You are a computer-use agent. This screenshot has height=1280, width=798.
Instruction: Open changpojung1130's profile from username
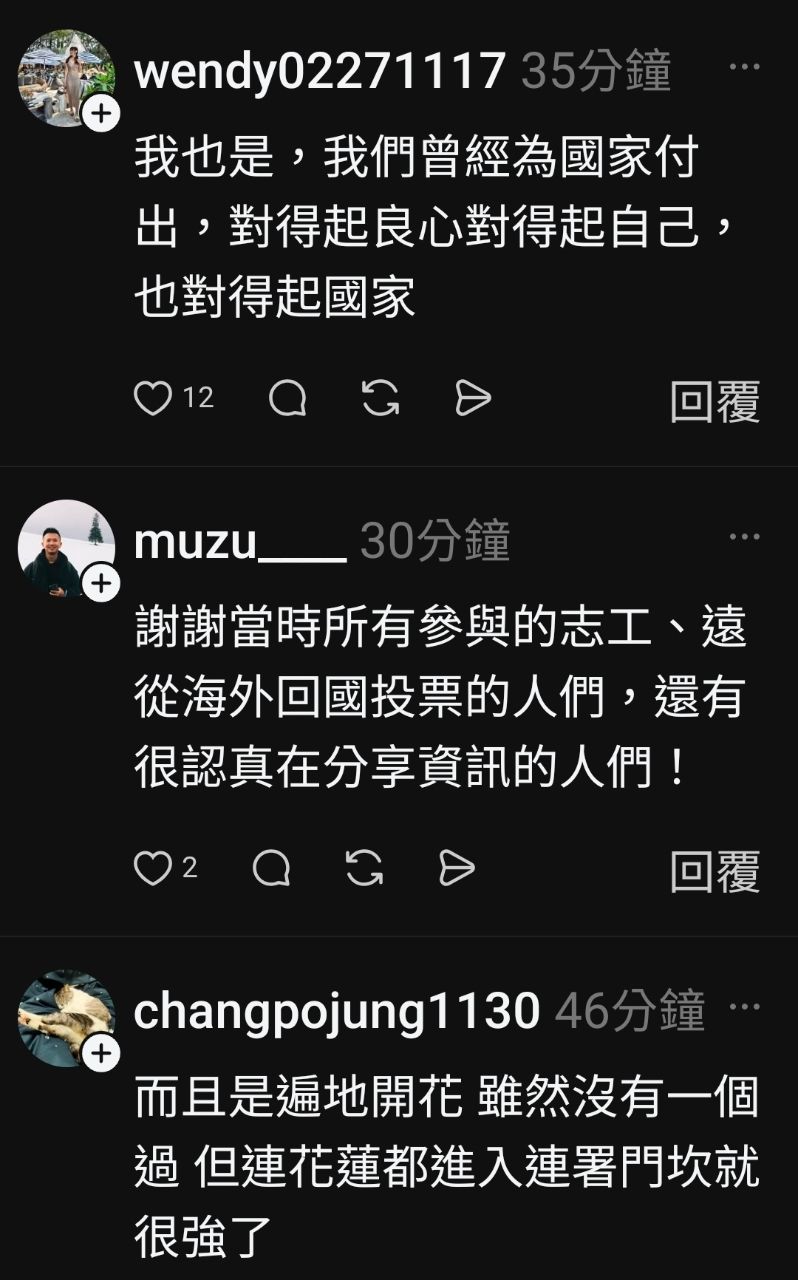point(337,1012)
